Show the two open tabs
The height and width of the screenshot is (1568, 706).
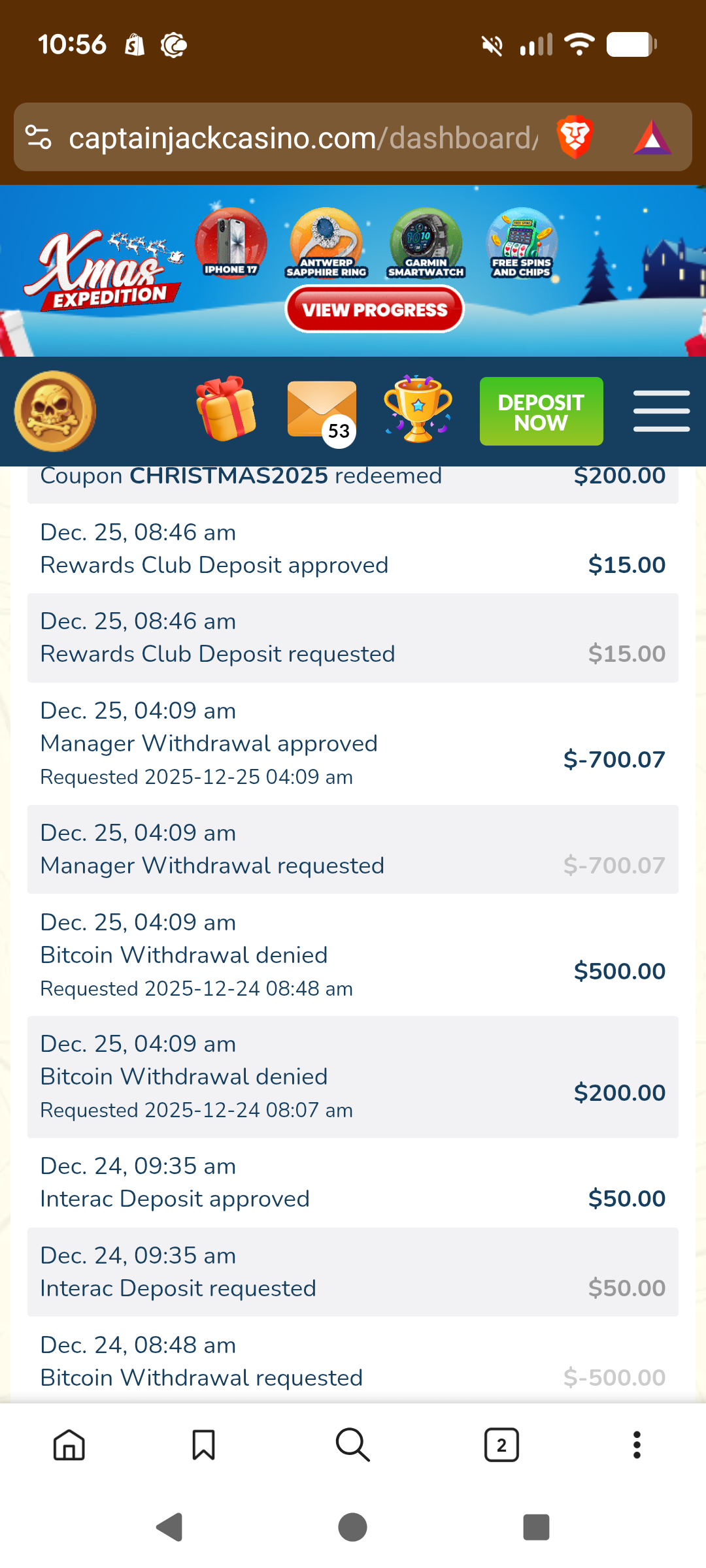(x=501, y=1445)
